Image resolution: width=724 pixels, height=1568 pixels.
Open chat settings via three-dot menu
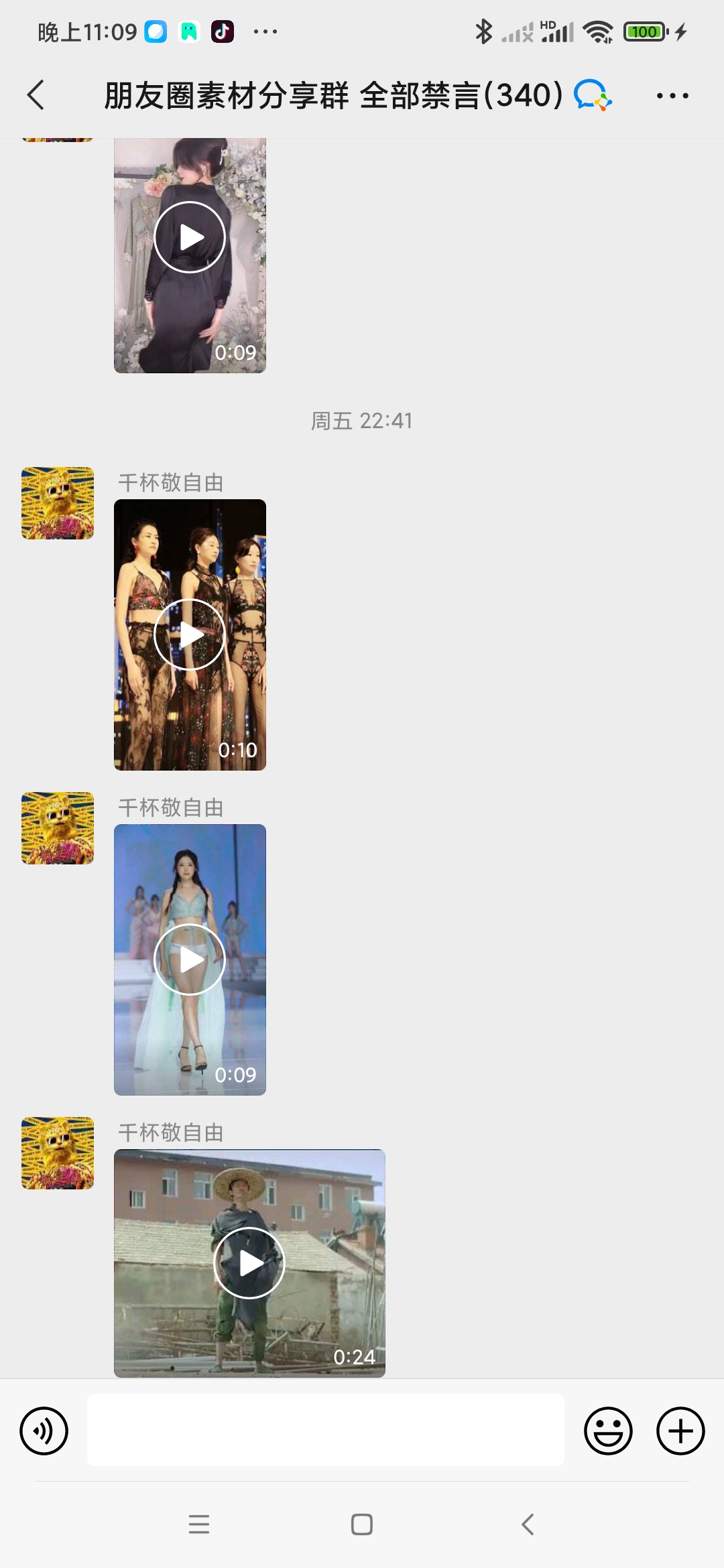(673, 95)
